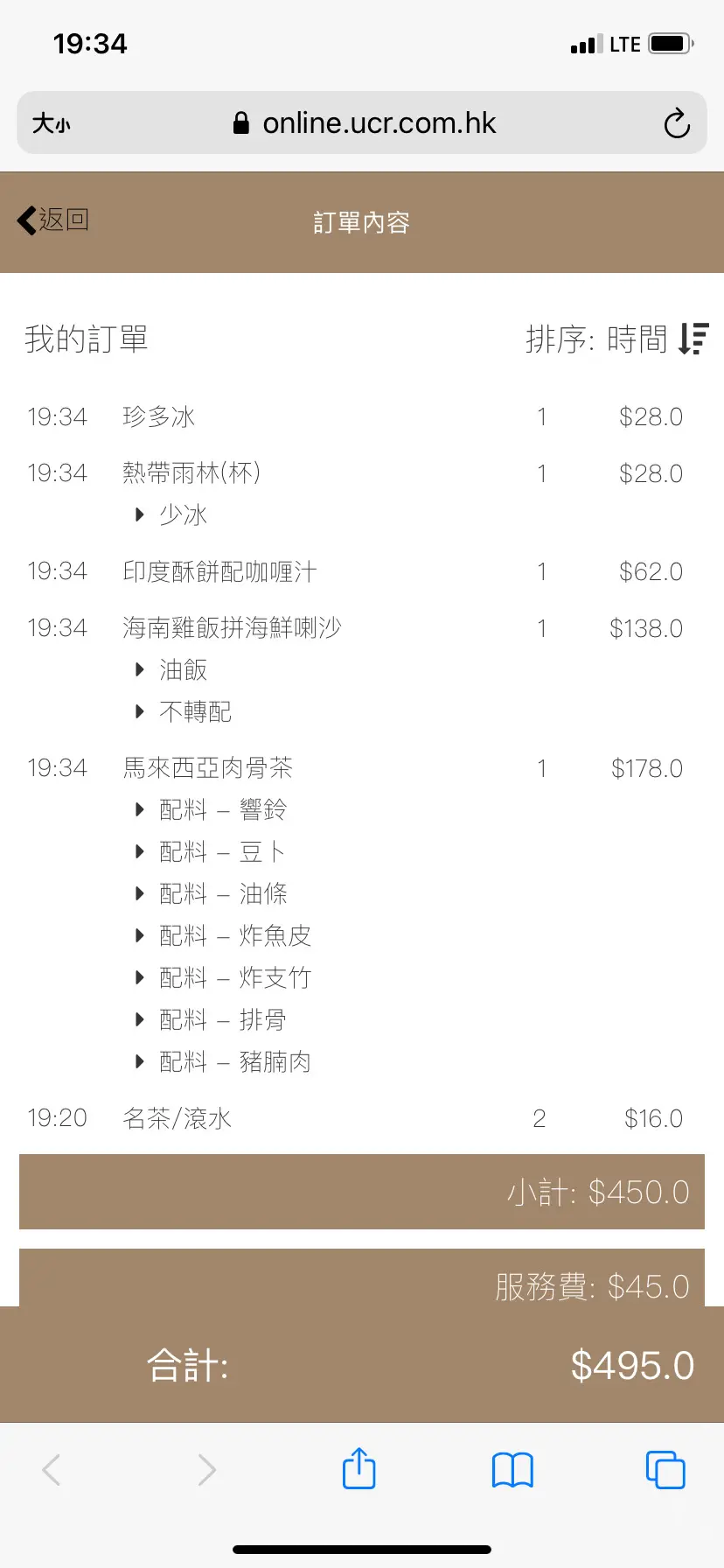Reload the page in Safari
This screenshot has height=1568, width=724.
click(676, 123)
